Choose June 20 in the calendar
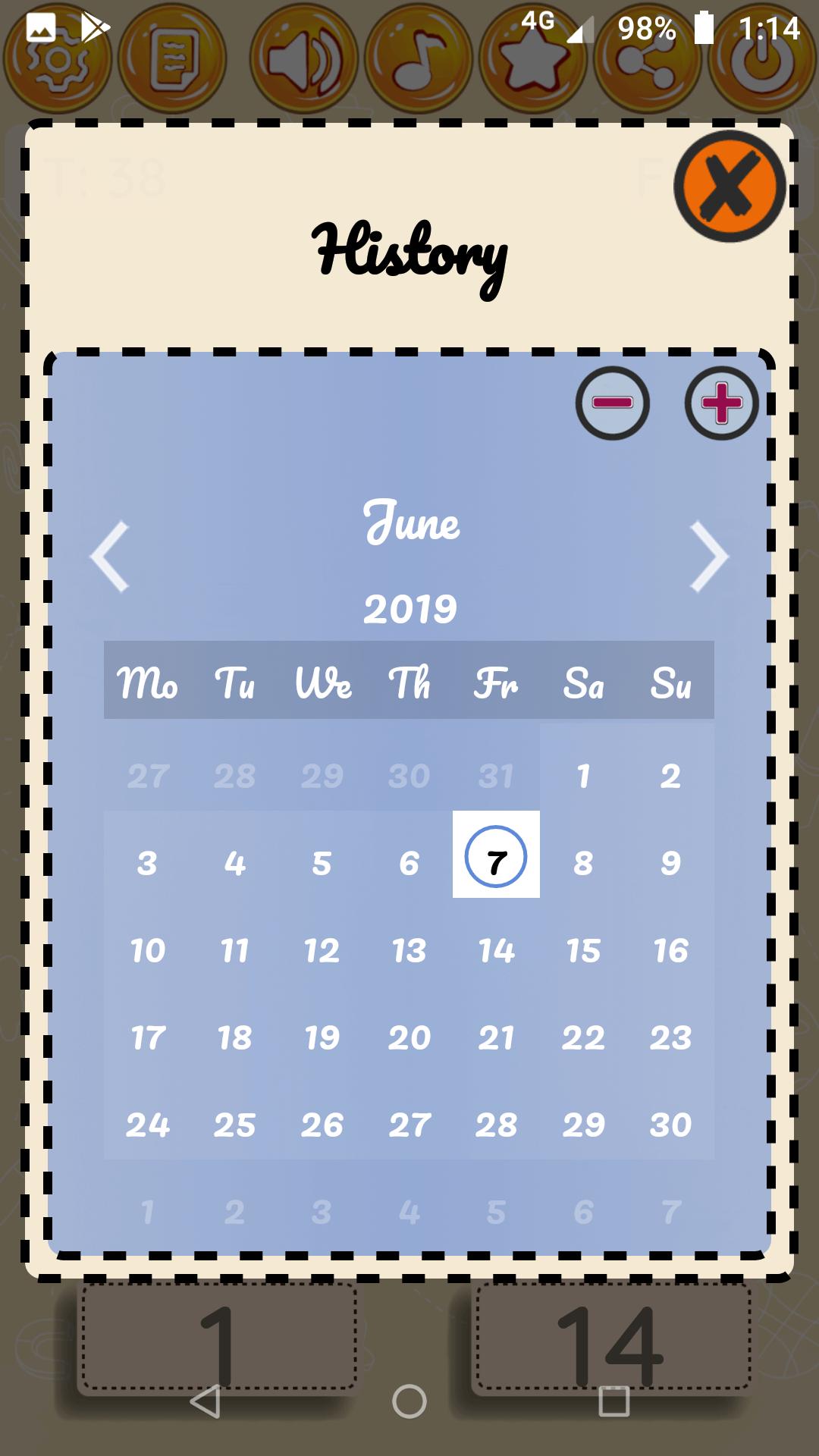 click(409, 1037)
